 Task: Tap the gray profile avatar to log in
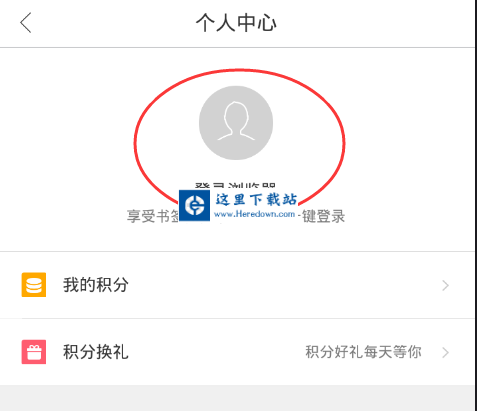click(236, 123)
